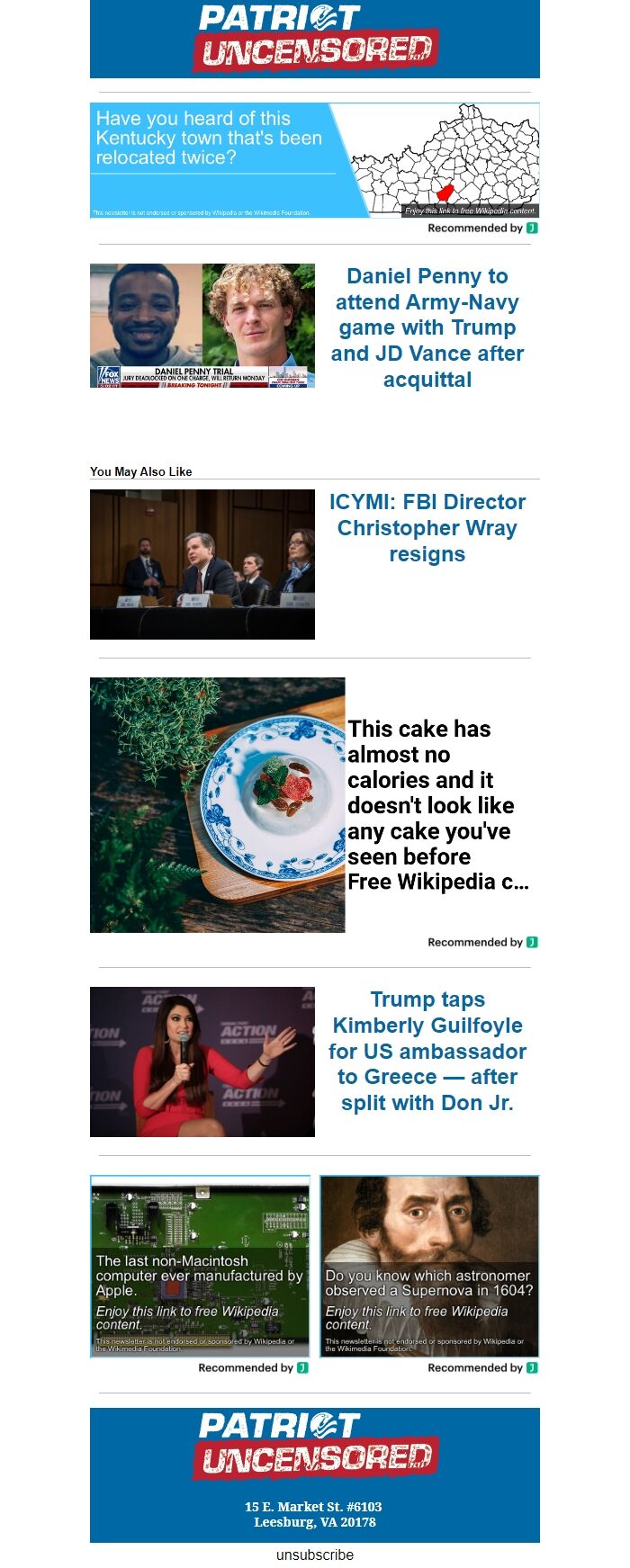This screenshot has height=1568, width=630.
Task: Open the Christopher Wray hearing photo
Action: click(x=202, y=564)
